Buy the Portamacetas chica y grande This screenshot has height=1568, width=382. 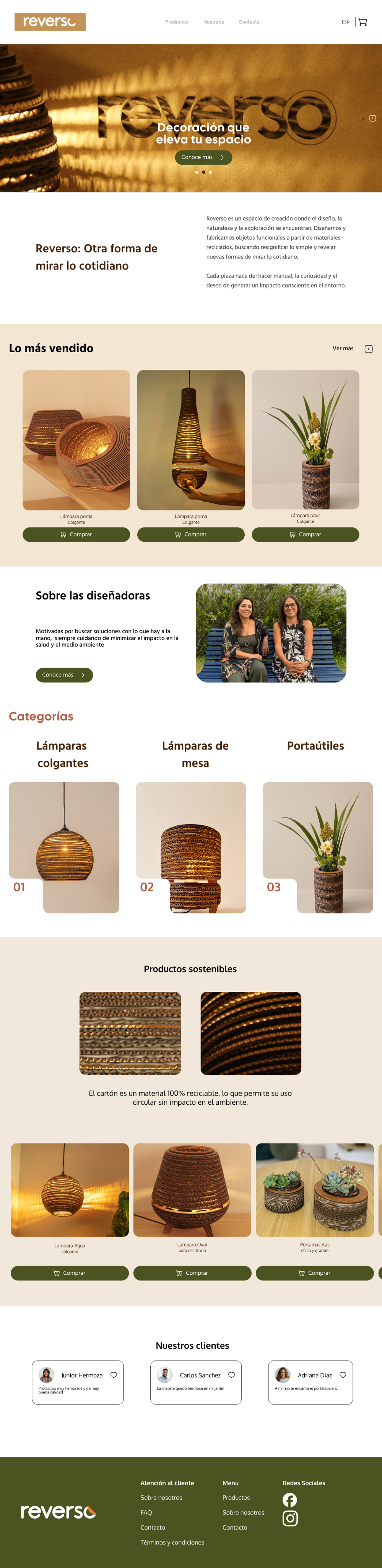(x=314, y=1273)
